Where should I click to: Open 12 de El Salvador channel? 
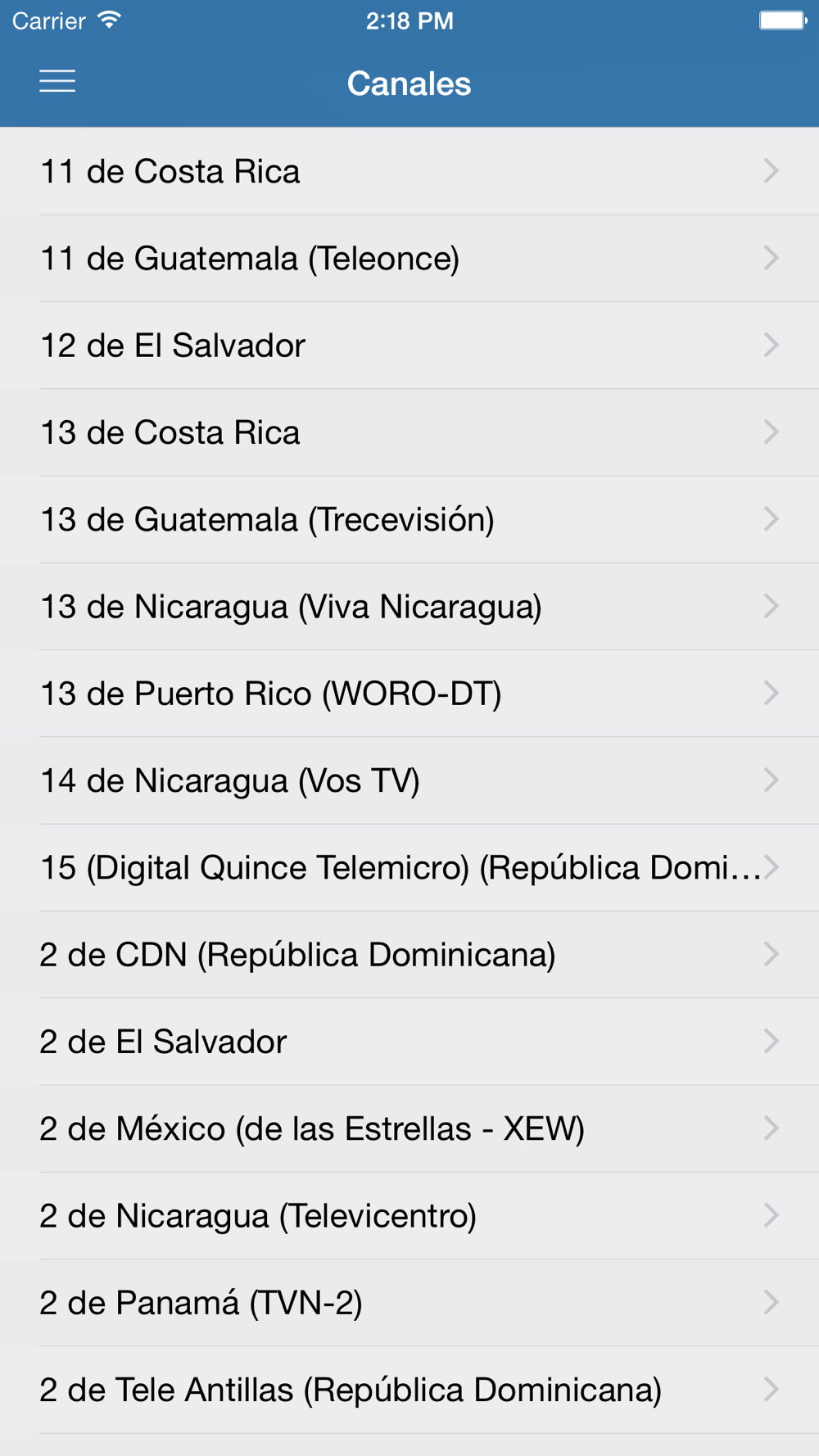[x=409, y=346]
